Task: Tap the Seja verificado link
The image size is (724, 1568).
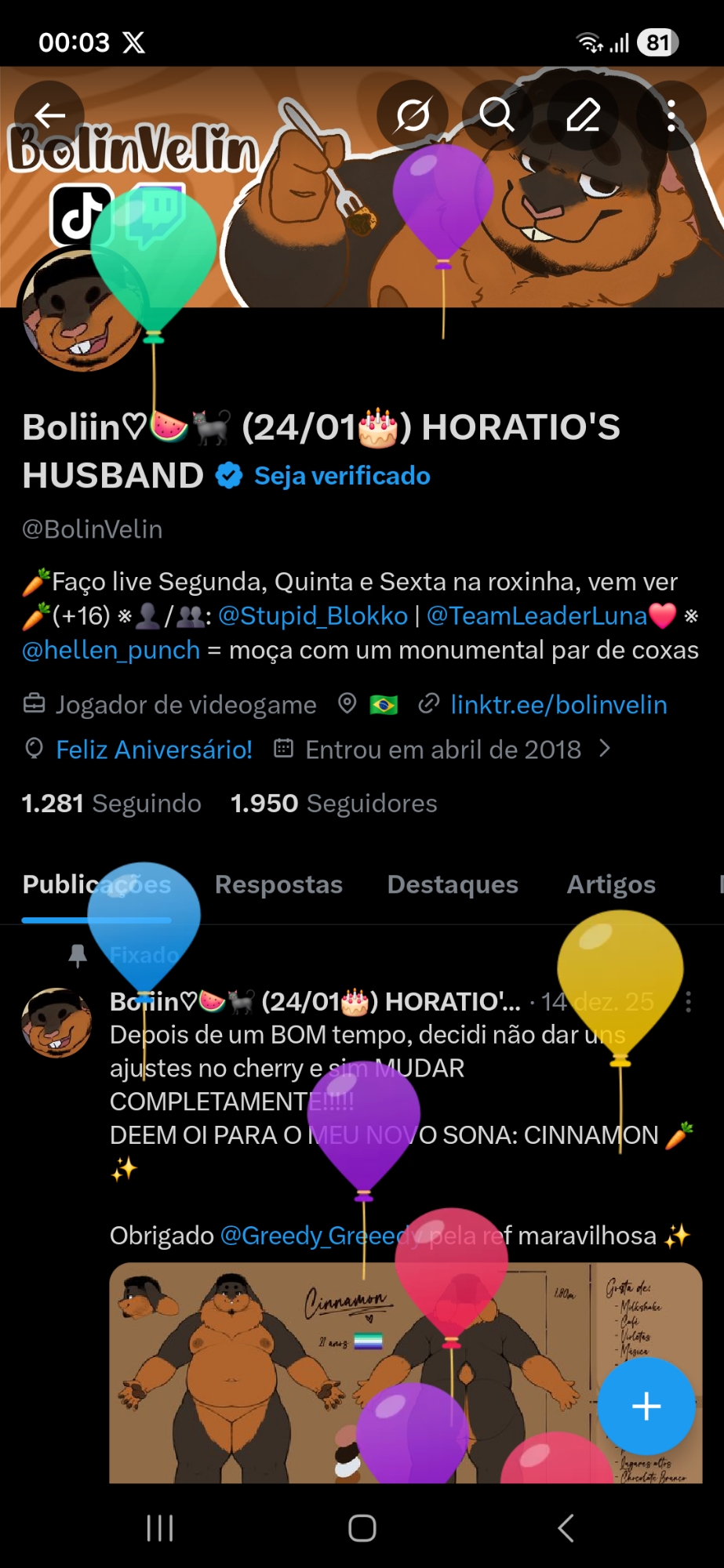Action: coord(342,476)
